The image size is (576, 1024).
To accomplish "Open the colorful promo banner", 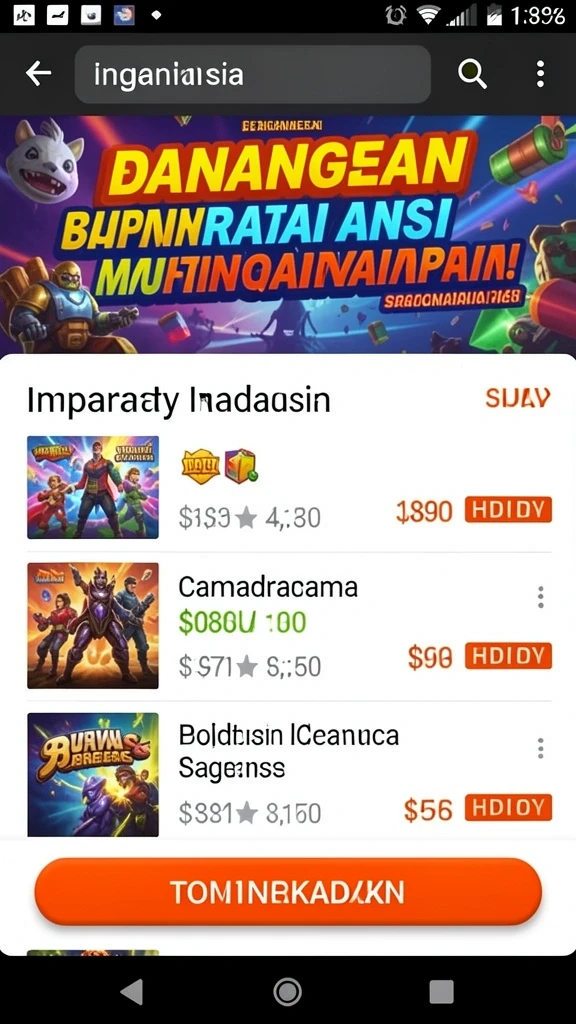I will coord(288,235).
